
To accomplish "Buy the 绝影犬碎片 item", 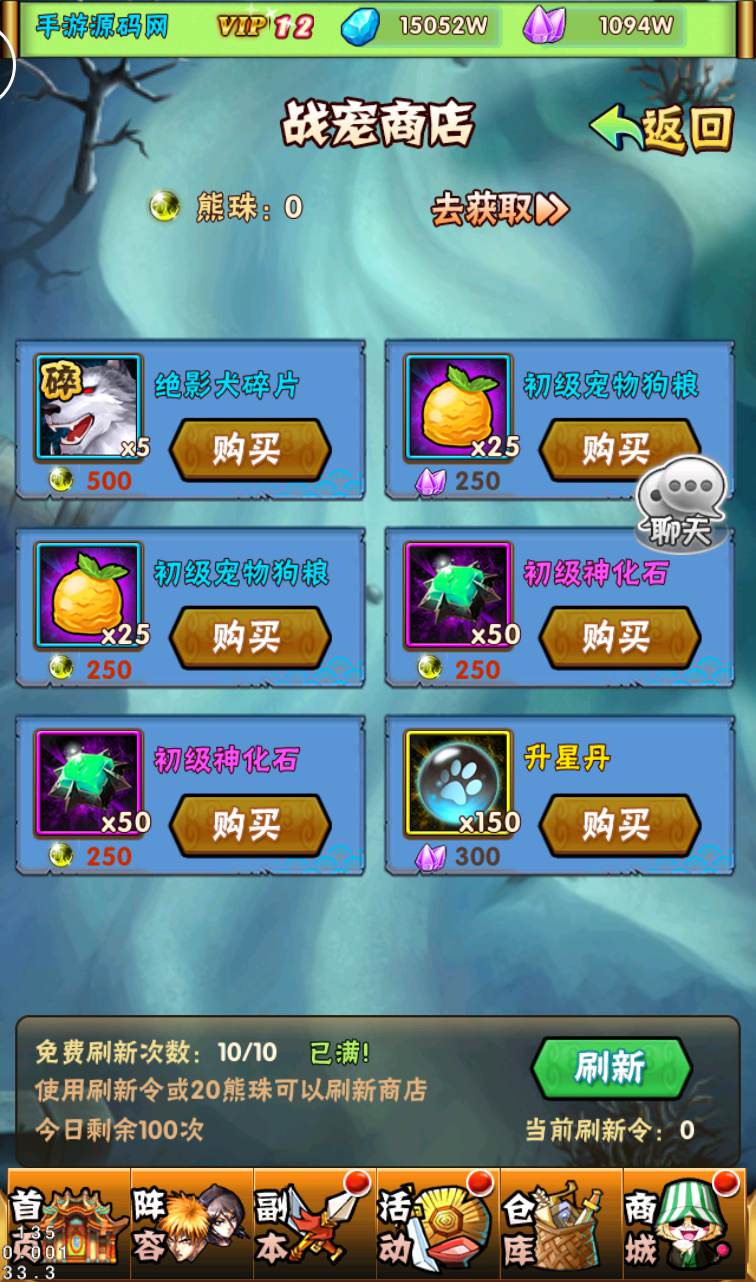I will (x=250, y=450).
